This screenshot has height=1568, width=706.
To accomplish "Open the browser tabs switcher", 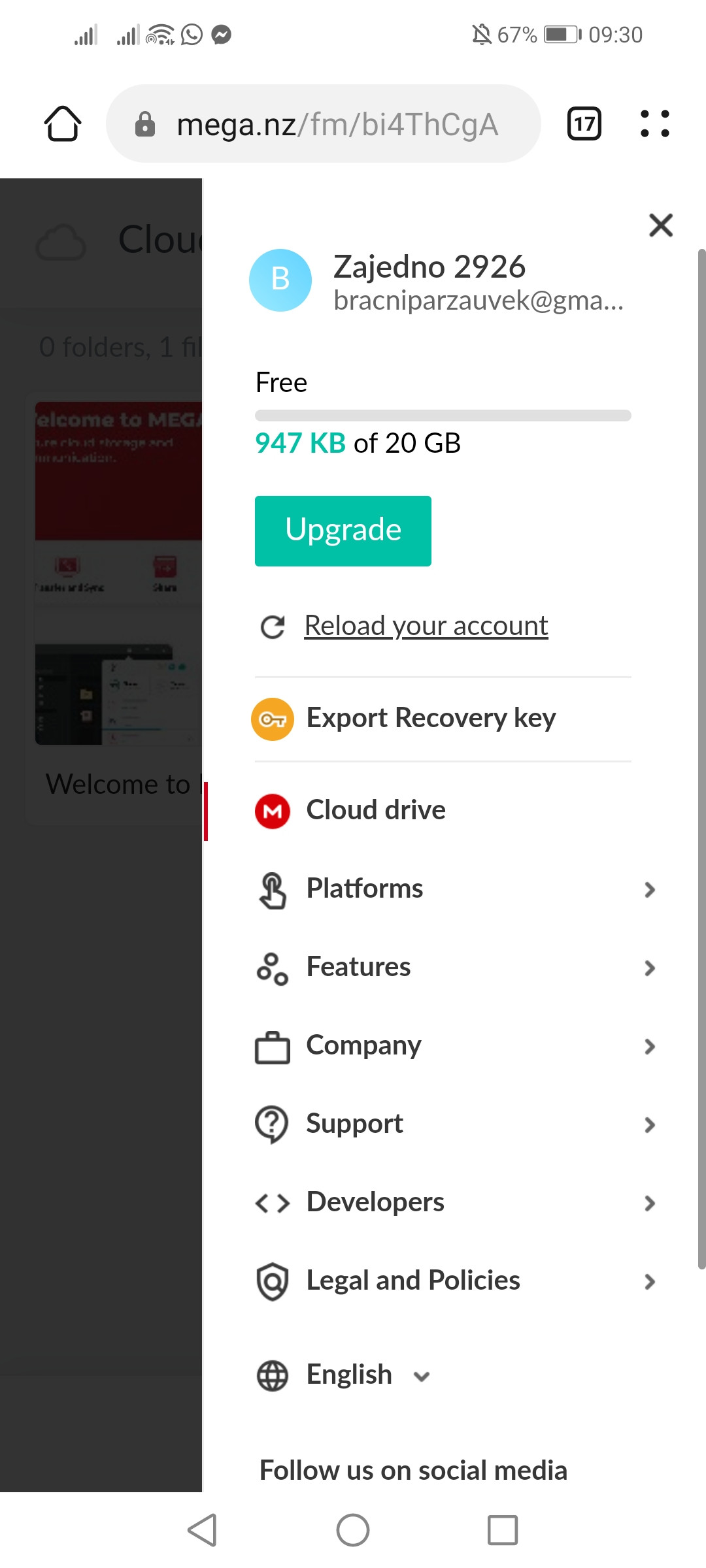I will coord(584,123).
